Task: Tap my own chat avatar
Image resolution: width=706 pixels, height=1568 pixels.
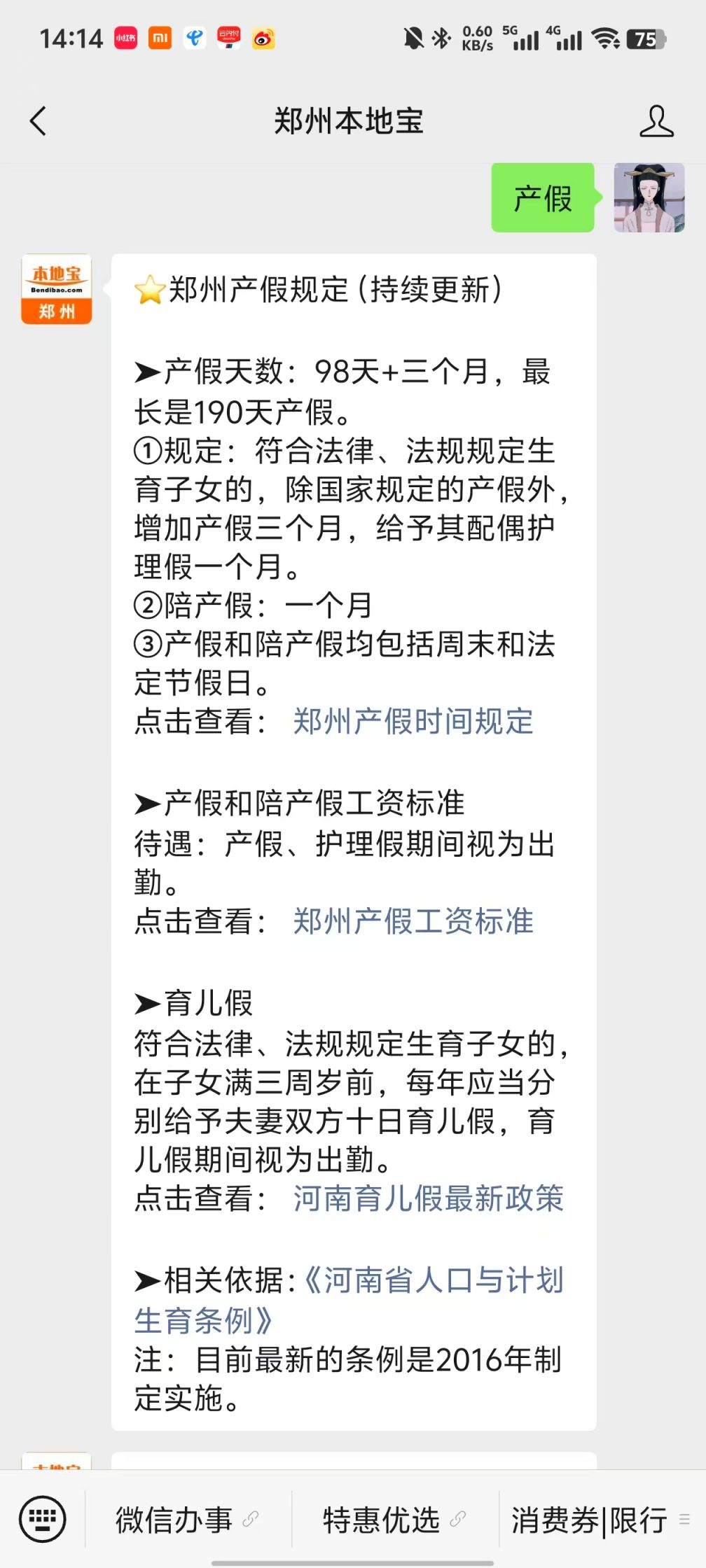Action: pyautogui.click(x=649, y=198)
